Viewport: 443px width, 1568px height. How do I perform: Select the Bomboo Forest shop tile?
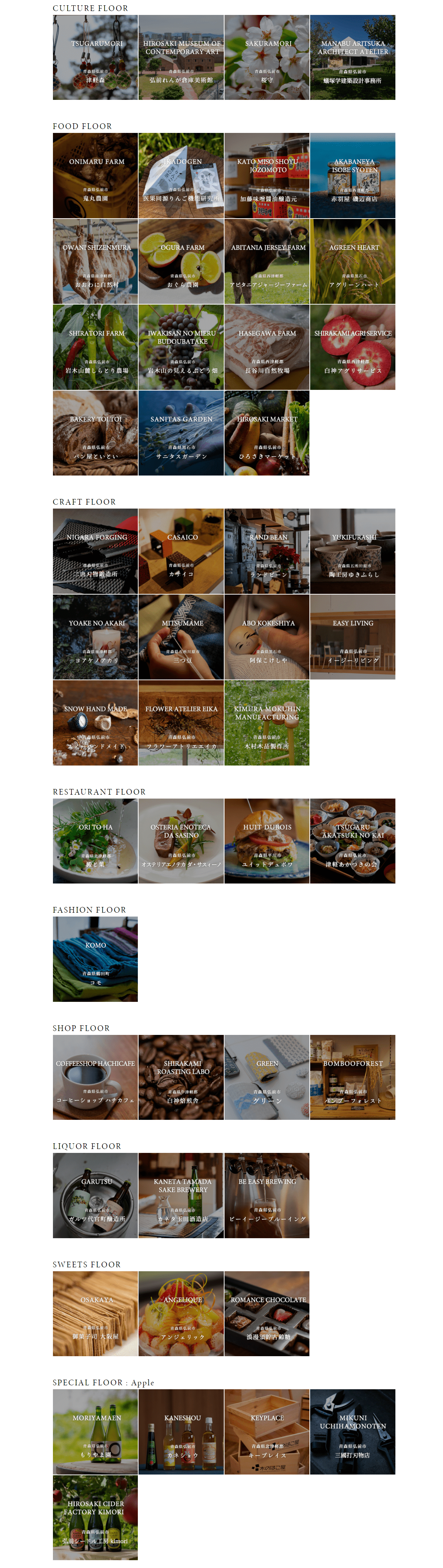coord(352,1078)
